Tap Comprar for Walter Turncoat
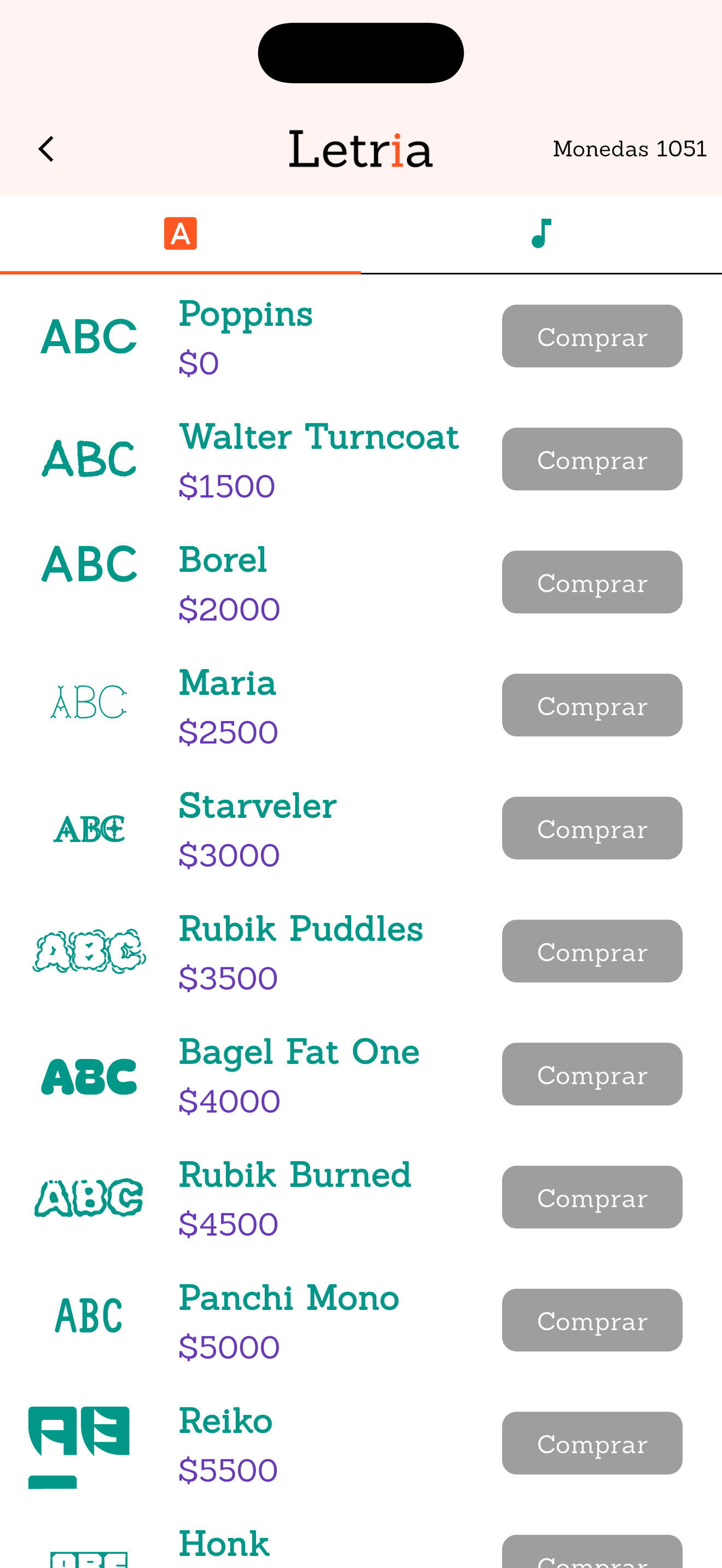 coord(592,459)
